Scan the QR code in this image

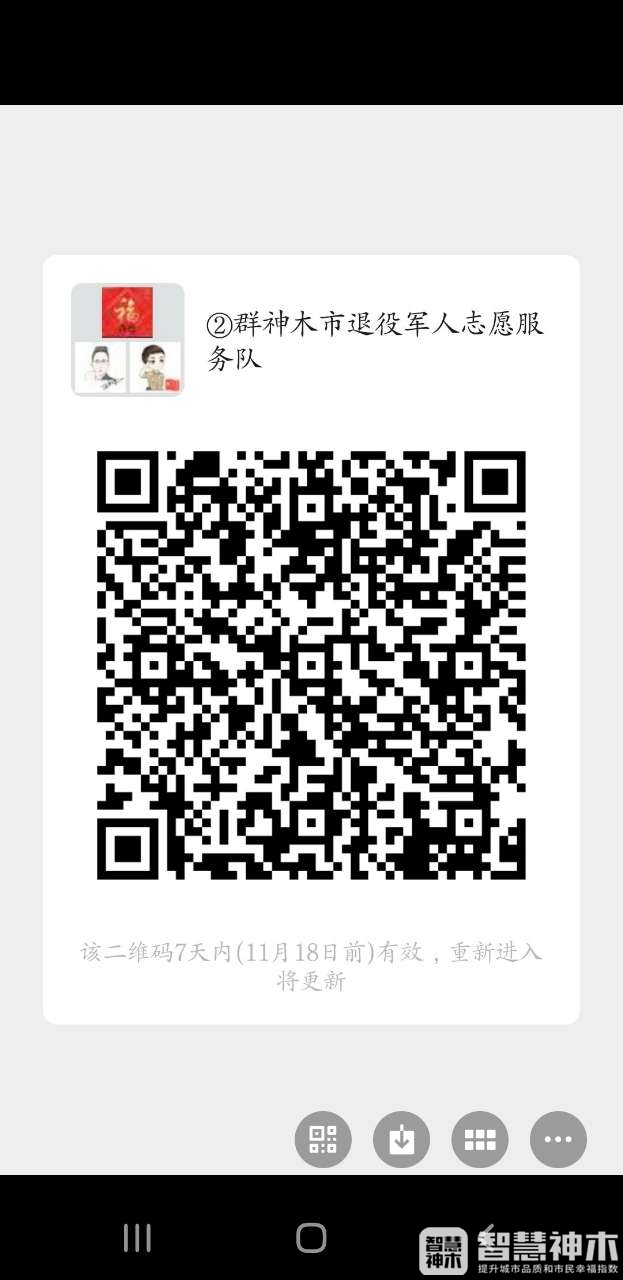click(323, 1139)
